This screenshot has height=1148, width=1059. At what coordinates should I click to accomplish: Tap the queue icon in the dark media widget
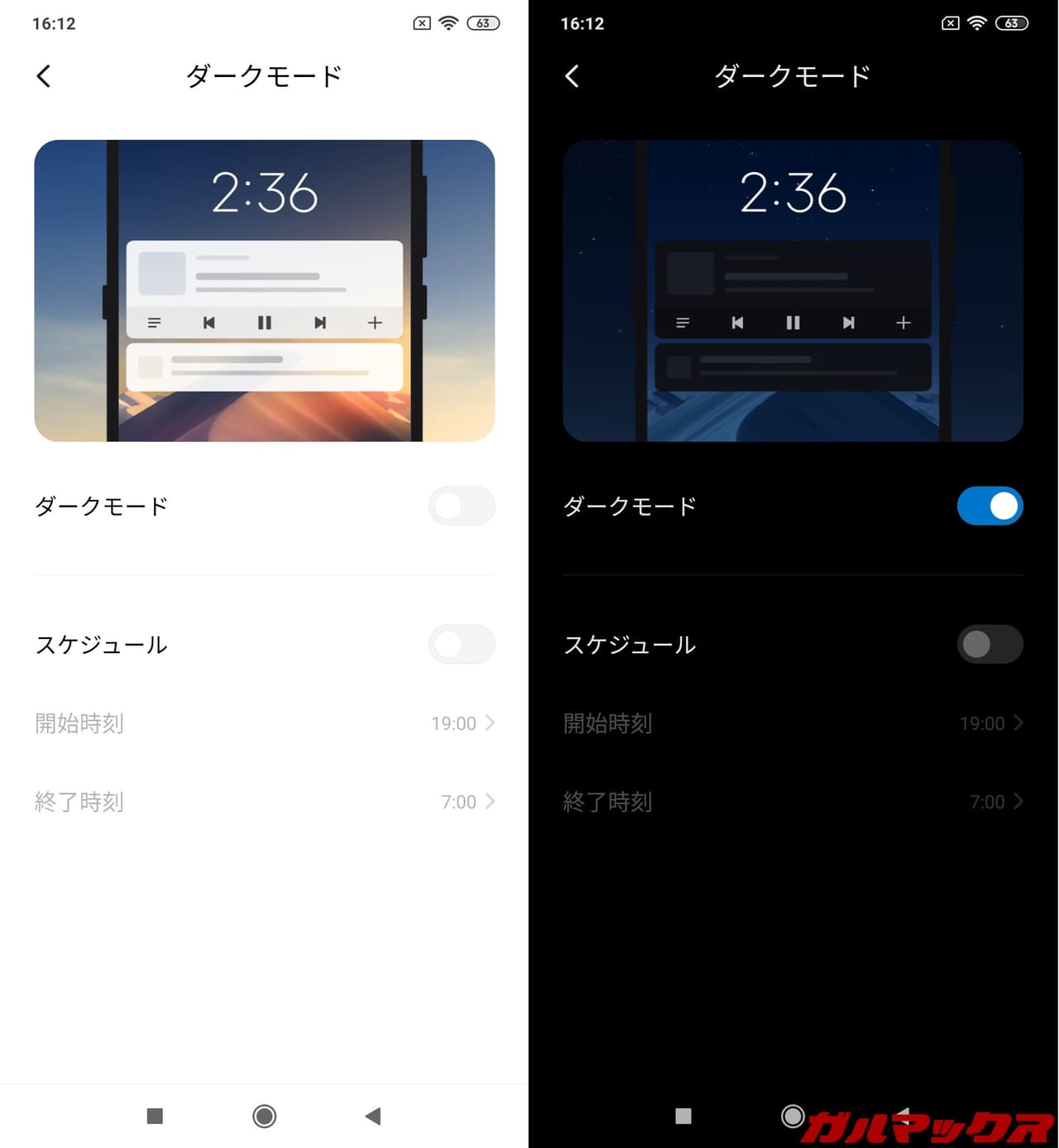pos(682,323)
